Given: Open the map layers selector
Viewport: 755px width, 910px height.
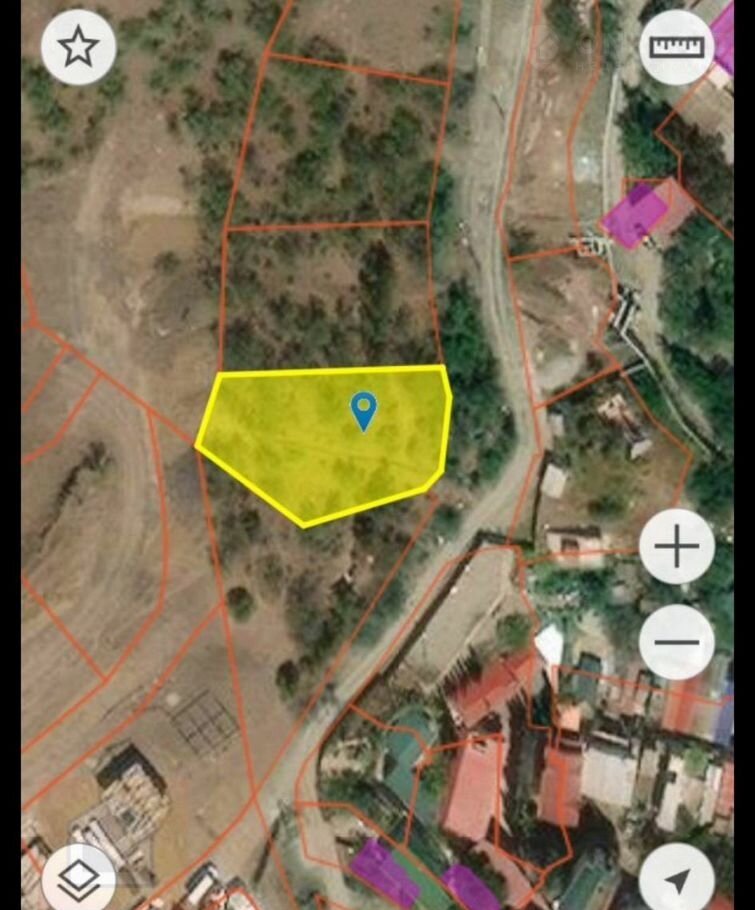Looking at the screenshot, I should click(x=78, y=880).
